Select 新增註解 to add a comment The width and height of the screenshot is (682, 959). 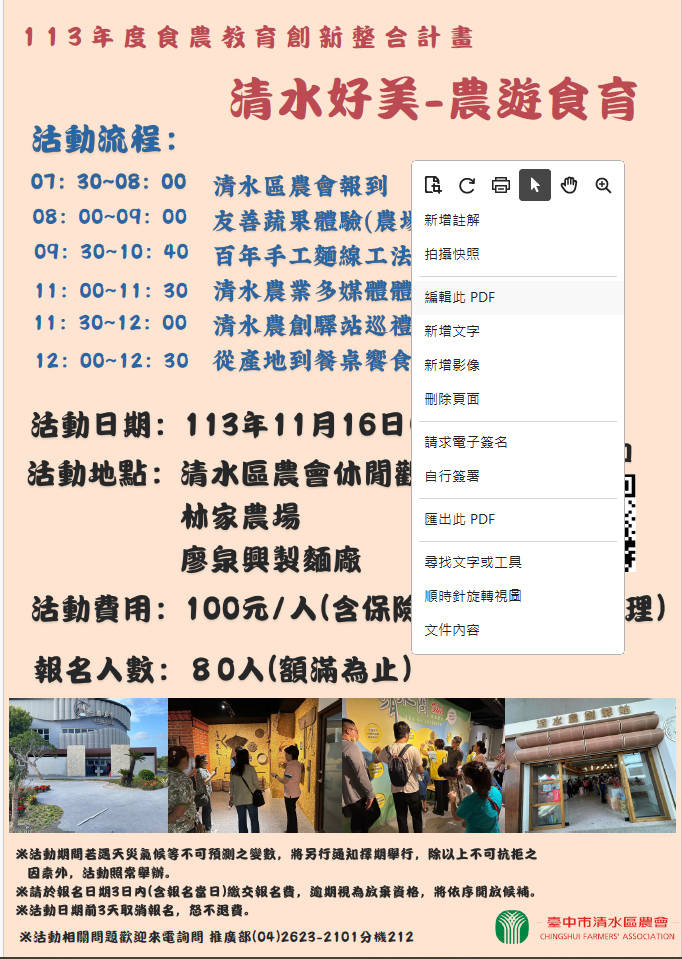[452, 220]
